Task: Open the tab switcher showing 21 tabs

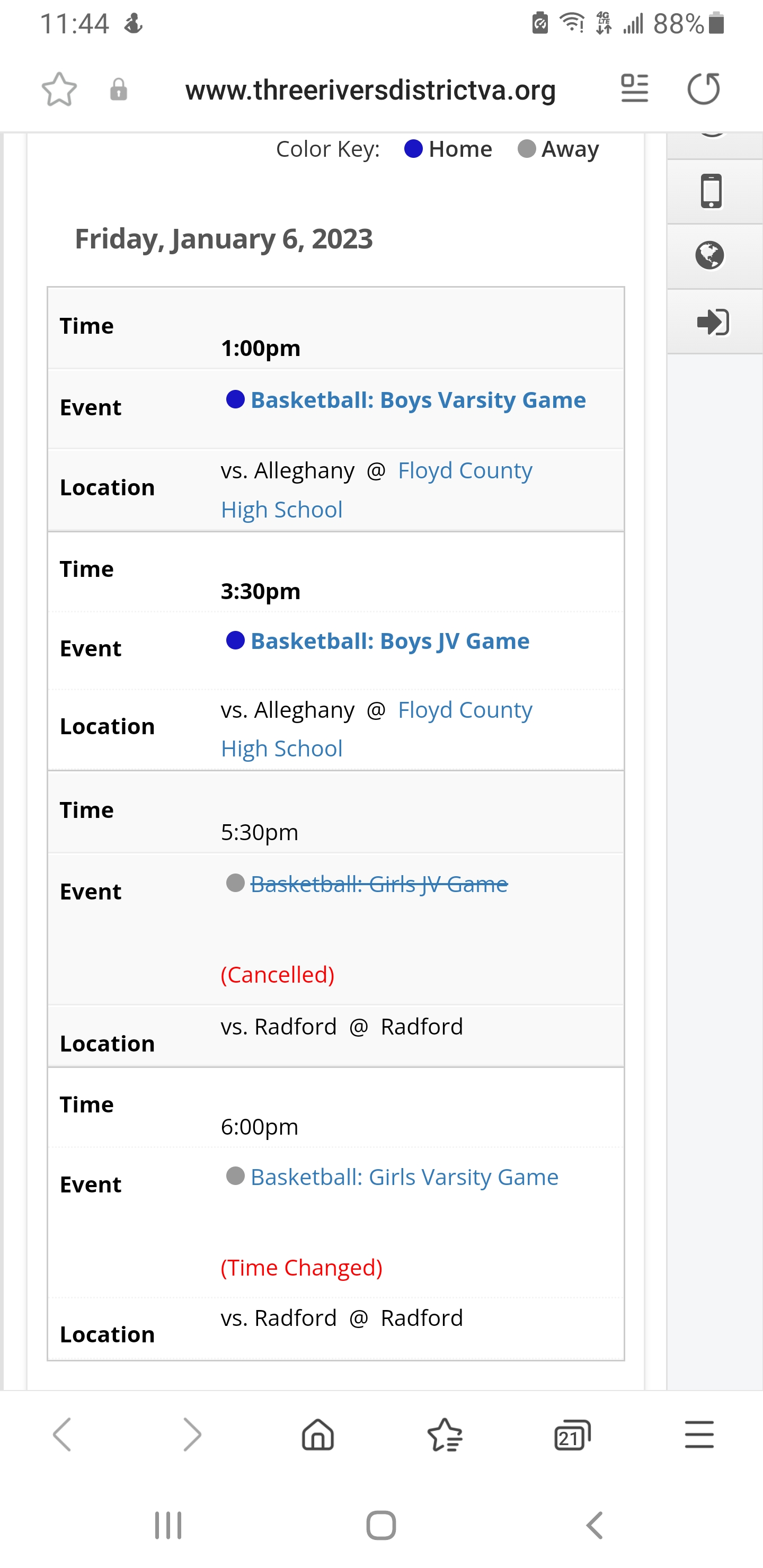Action: (572, 1435)
